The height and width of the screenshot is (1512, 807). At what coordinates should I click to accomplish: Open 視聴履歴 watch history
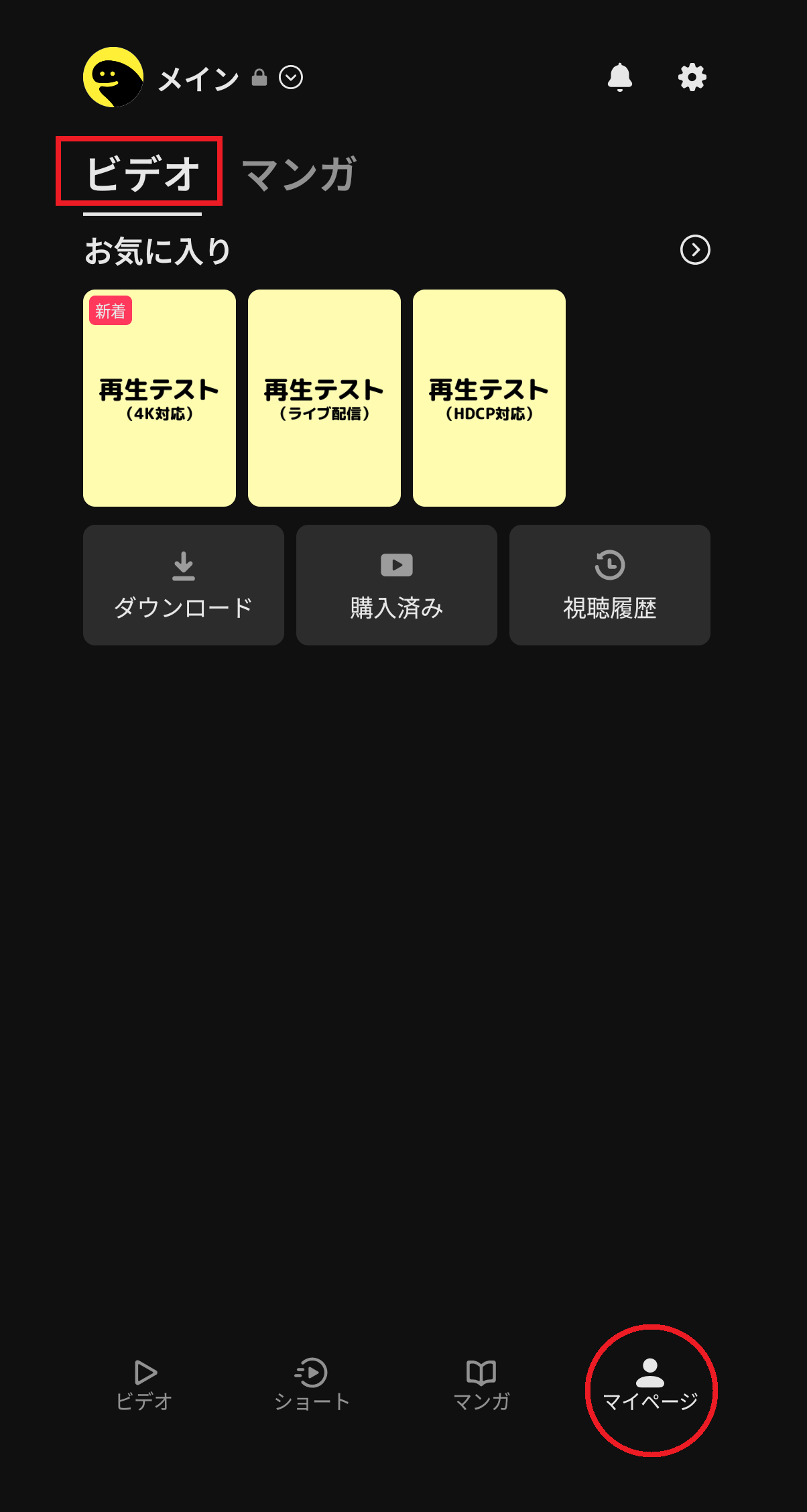point(610,585)
